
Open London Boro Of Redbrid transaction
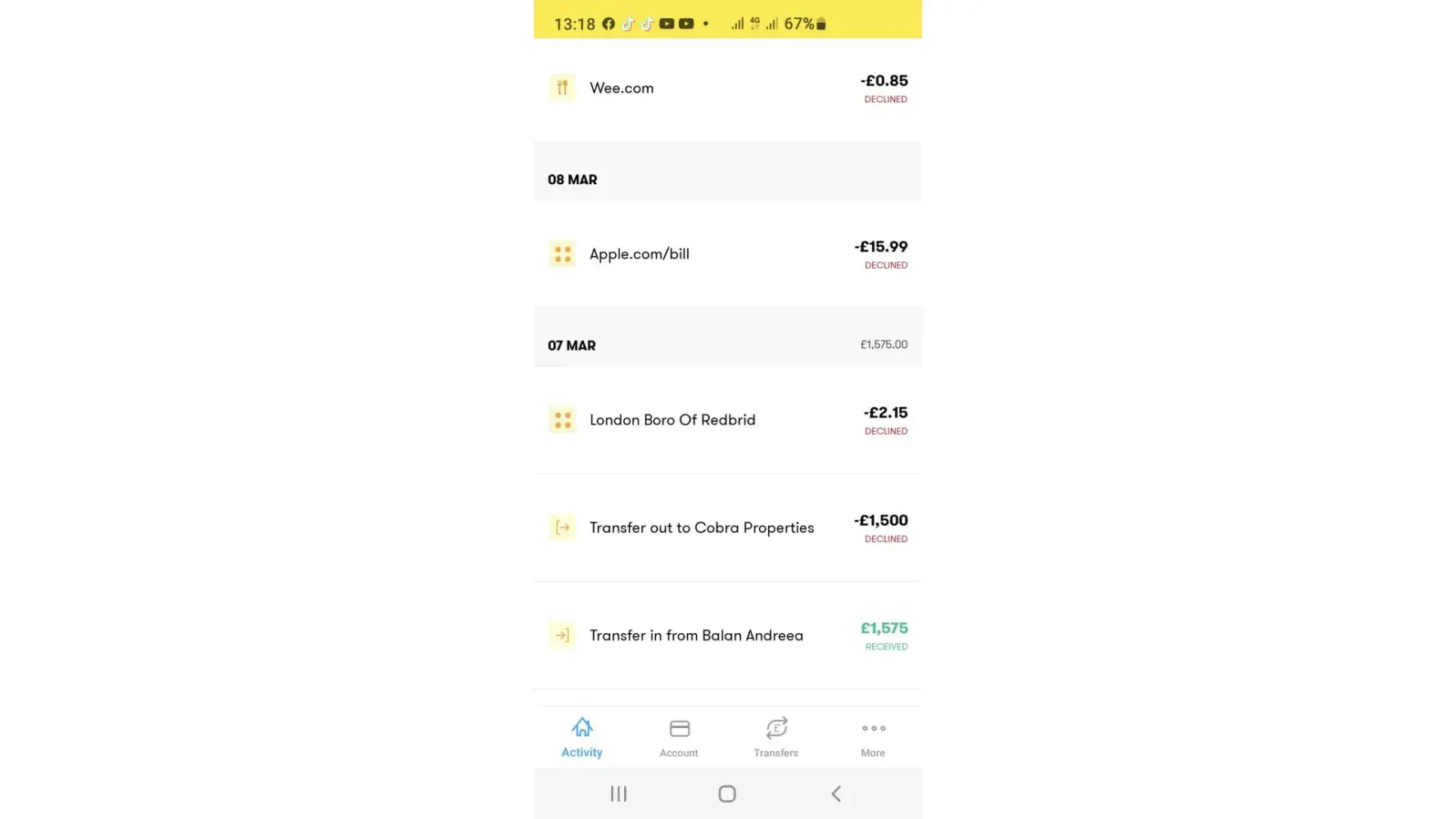click(727, 420)
